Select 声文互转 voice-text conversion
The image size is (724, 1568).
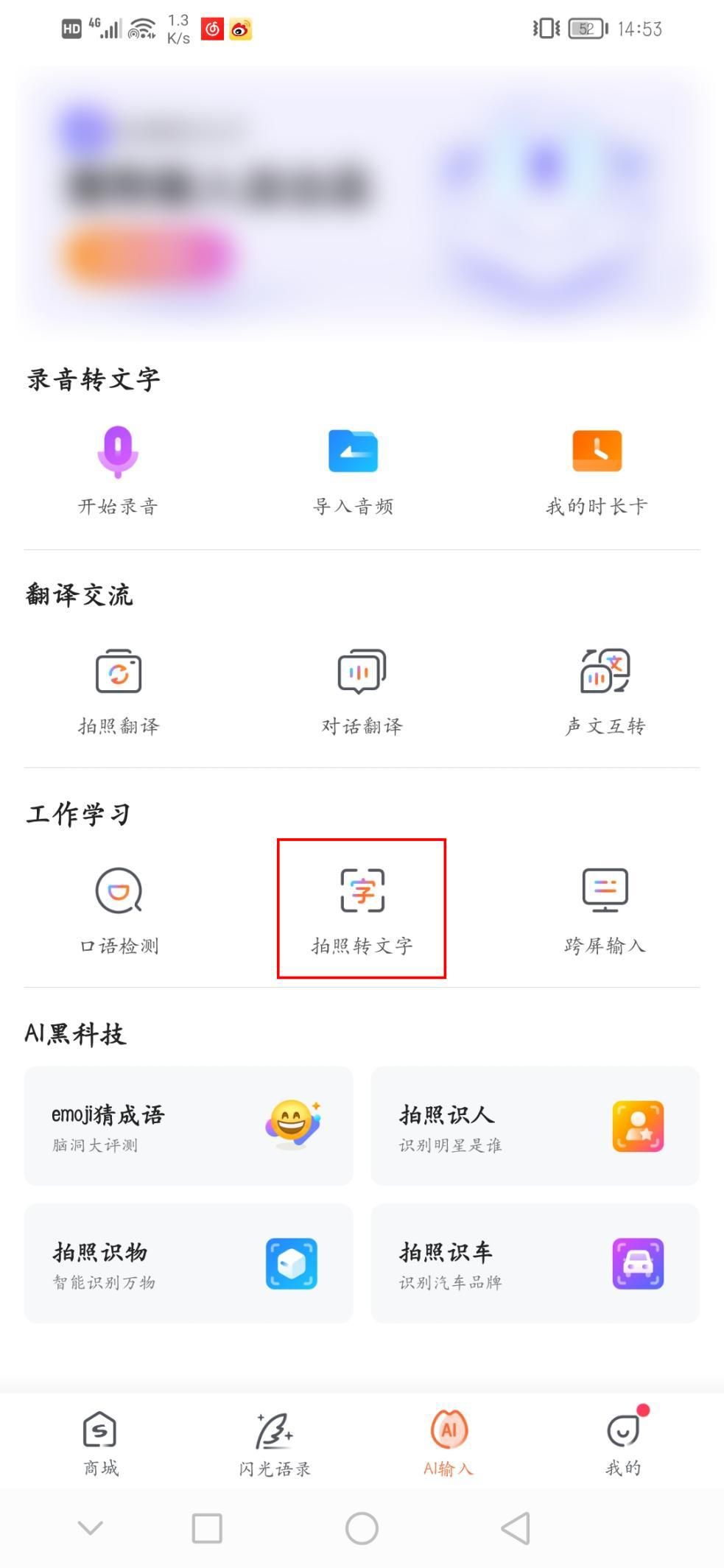[605, 690]
